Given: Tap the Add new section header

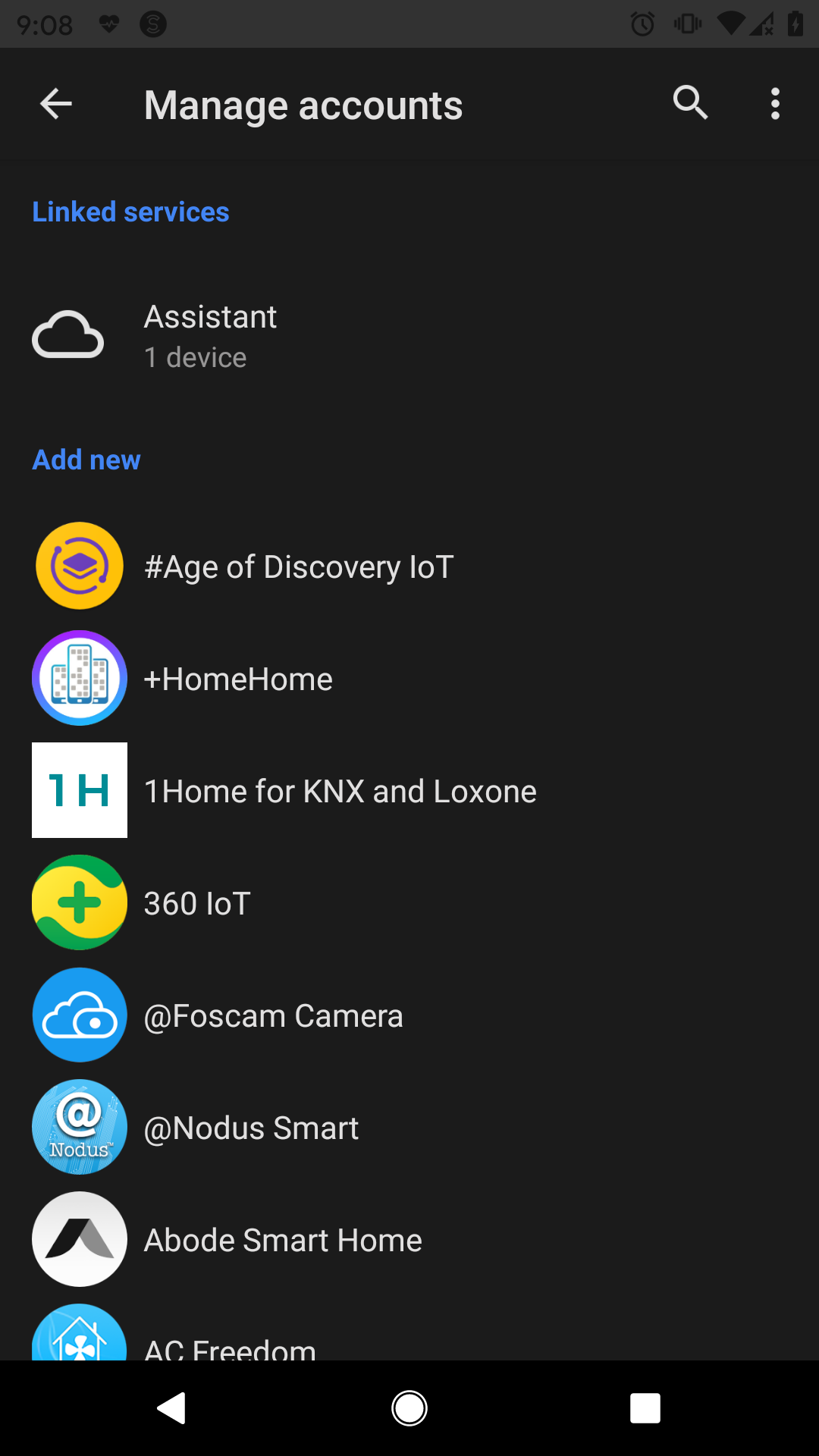Looking at the screenshot, I should [86, 459].
